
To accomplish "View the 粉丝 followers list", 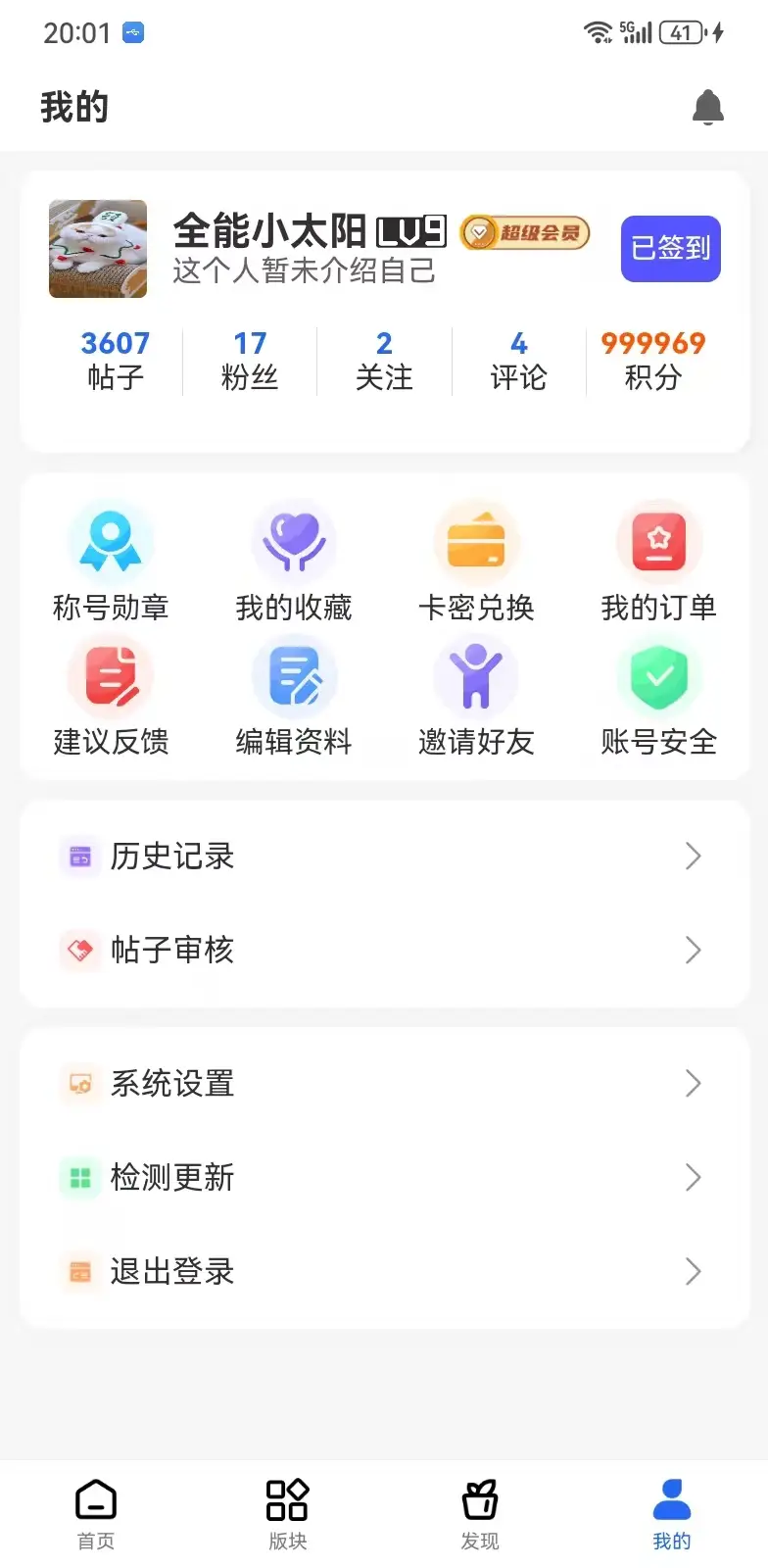I will [250, 361].
